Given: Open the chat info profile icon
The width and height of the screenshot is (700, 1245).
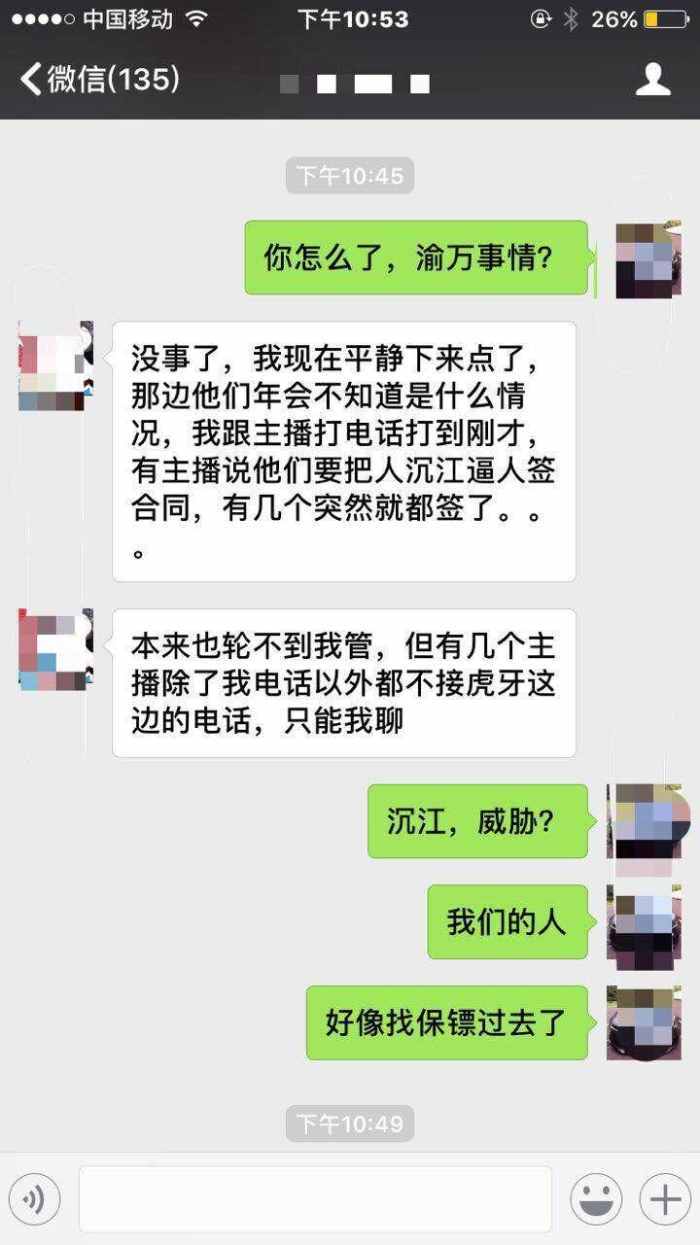Looking at the screenshot, I should (x=653, y=79).
